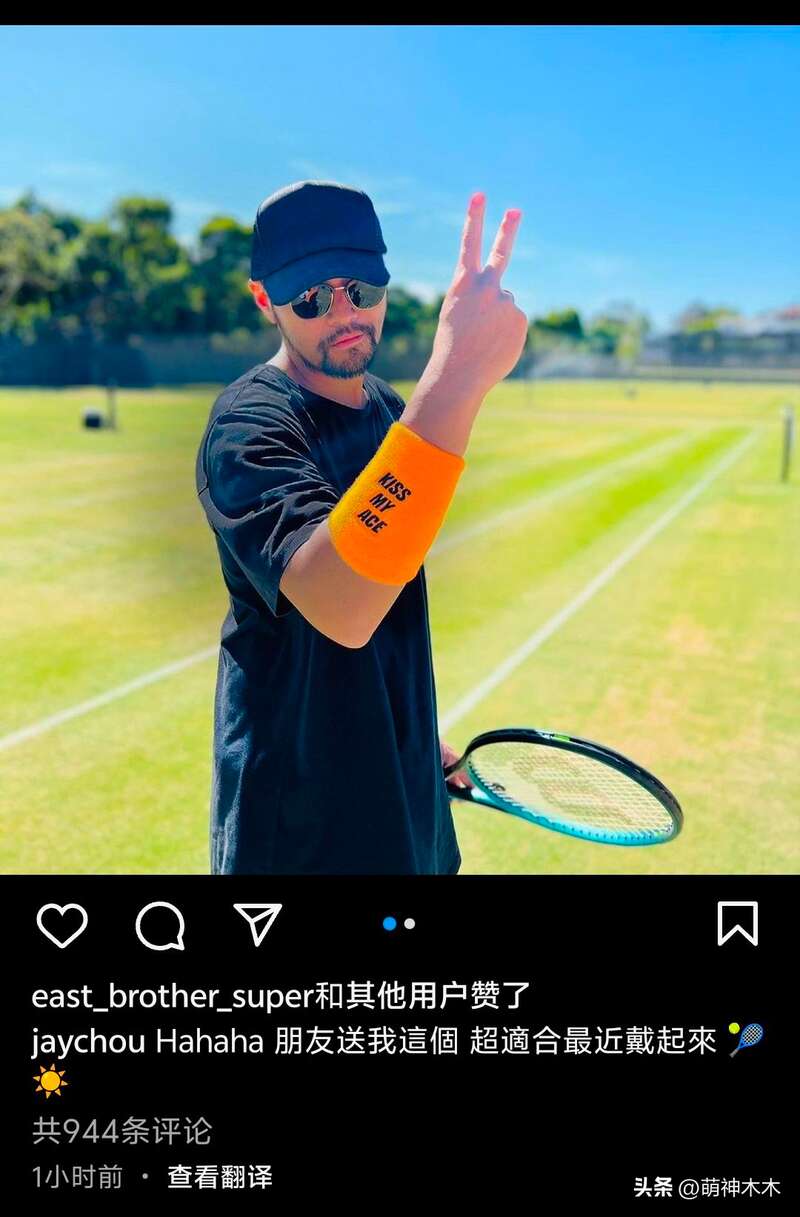Tap 查看翻译 to translate caption

219,1177
